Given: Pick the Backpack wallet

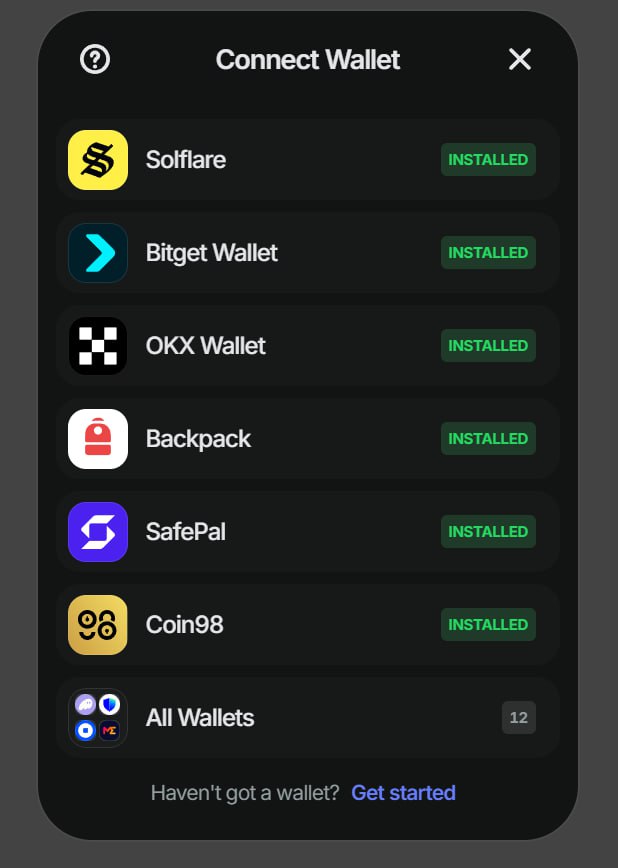Looking at the screenshot, I should (308, 438).
